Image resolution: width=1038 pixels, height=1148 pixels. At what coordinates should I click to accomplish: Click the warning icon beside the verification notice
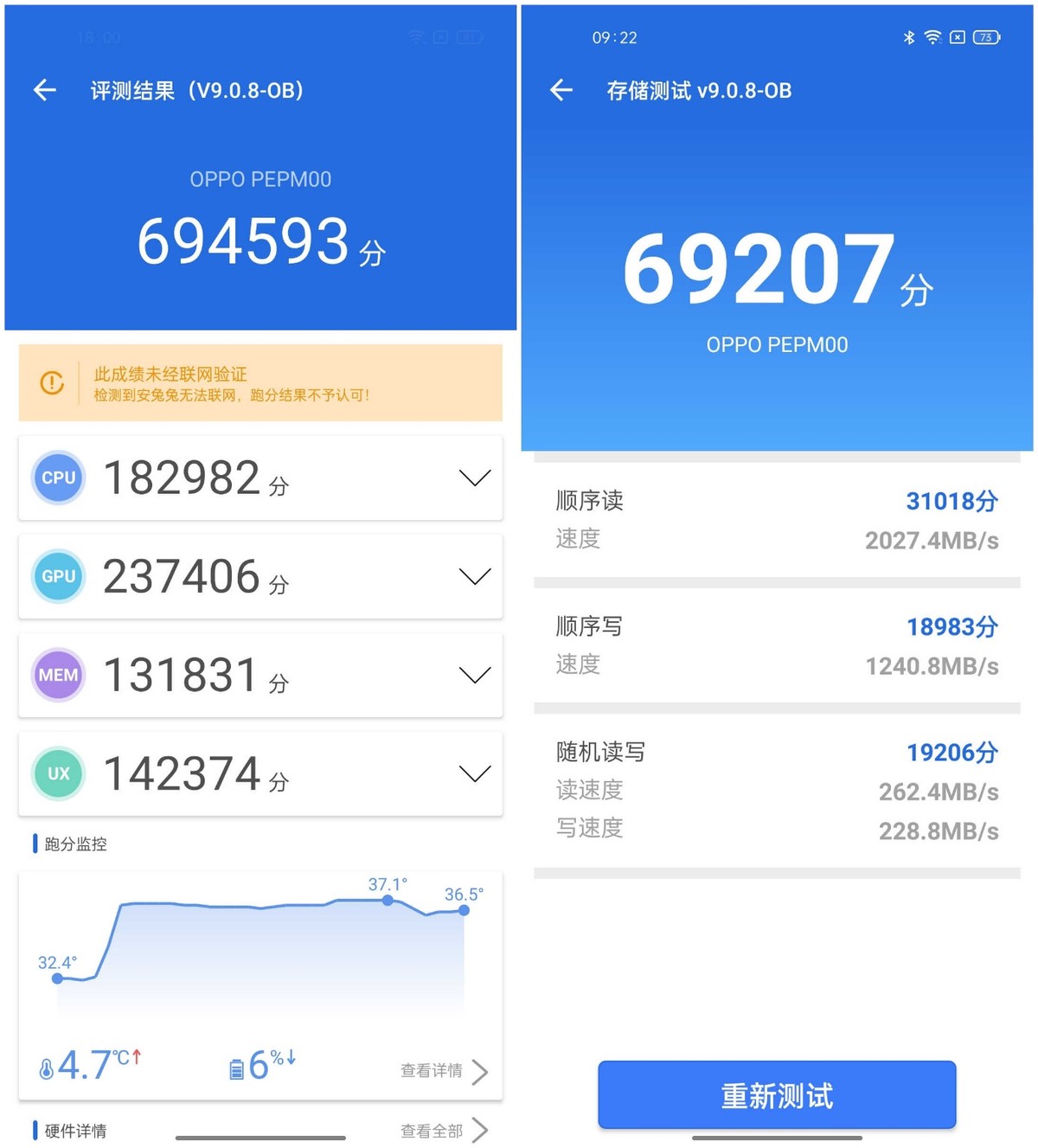pos(52,383)
